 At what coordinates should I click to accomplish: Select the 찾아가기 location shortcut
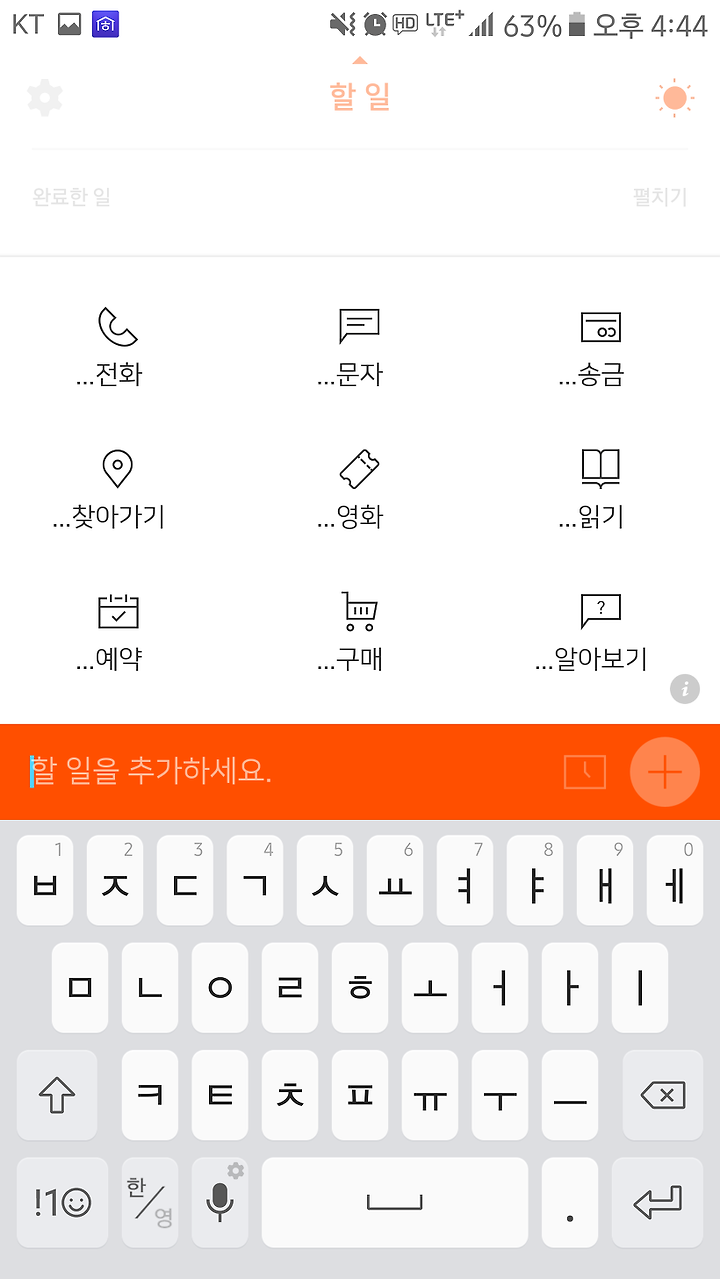click(x=110, y=490)
